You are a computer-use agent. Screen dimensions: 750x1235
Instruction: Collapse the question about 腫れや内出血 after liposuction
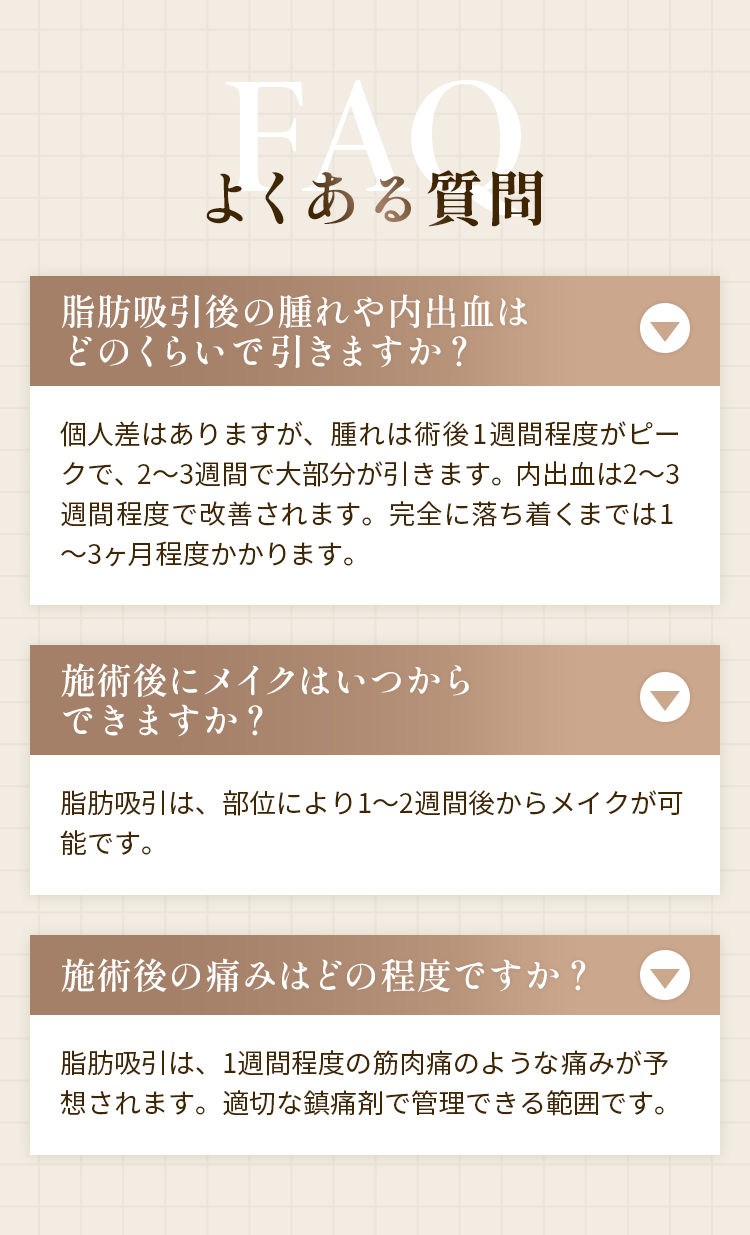tap(665, 330)
